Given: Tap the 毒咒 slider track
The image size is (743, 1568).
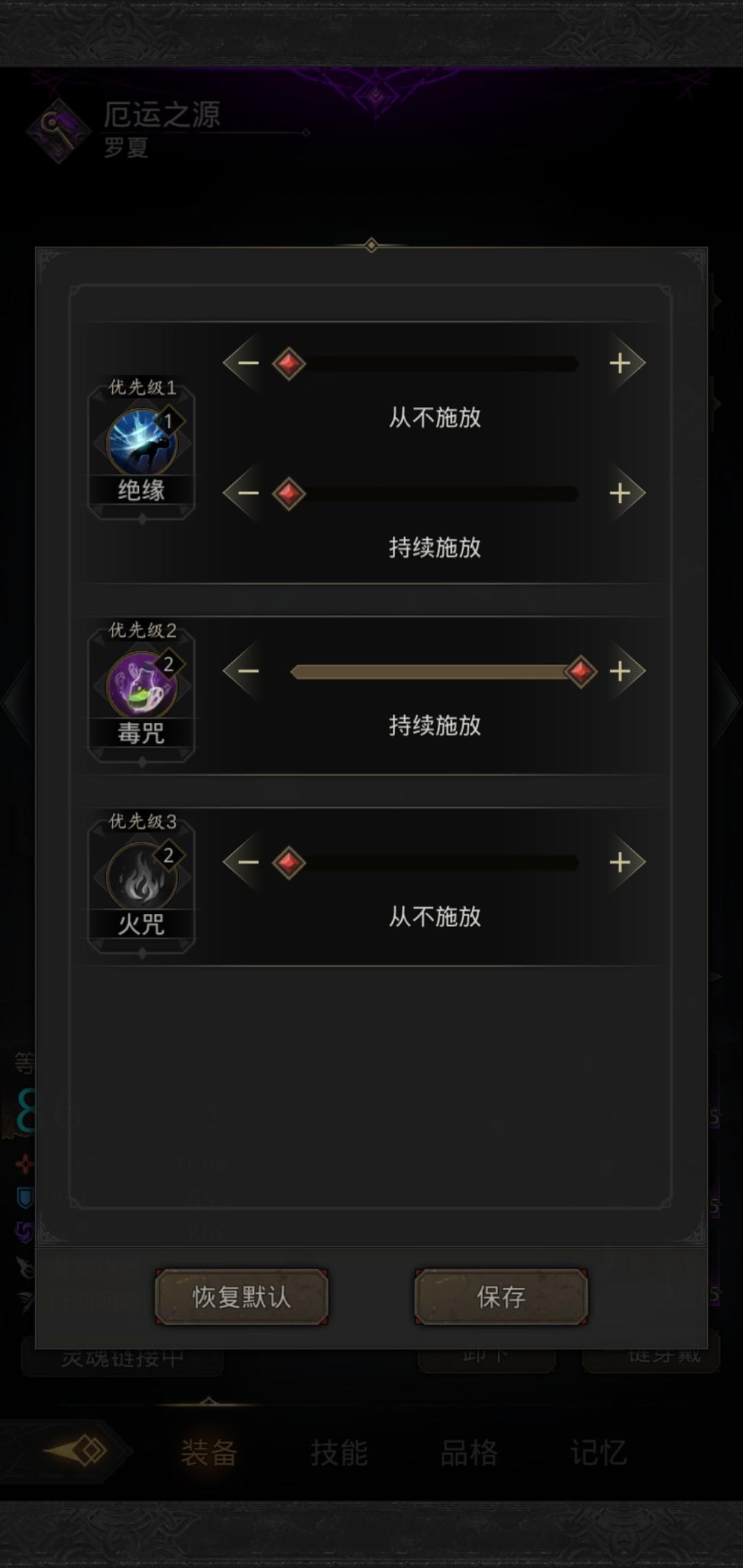Looking at the screenshot, I should pos(433,672).
